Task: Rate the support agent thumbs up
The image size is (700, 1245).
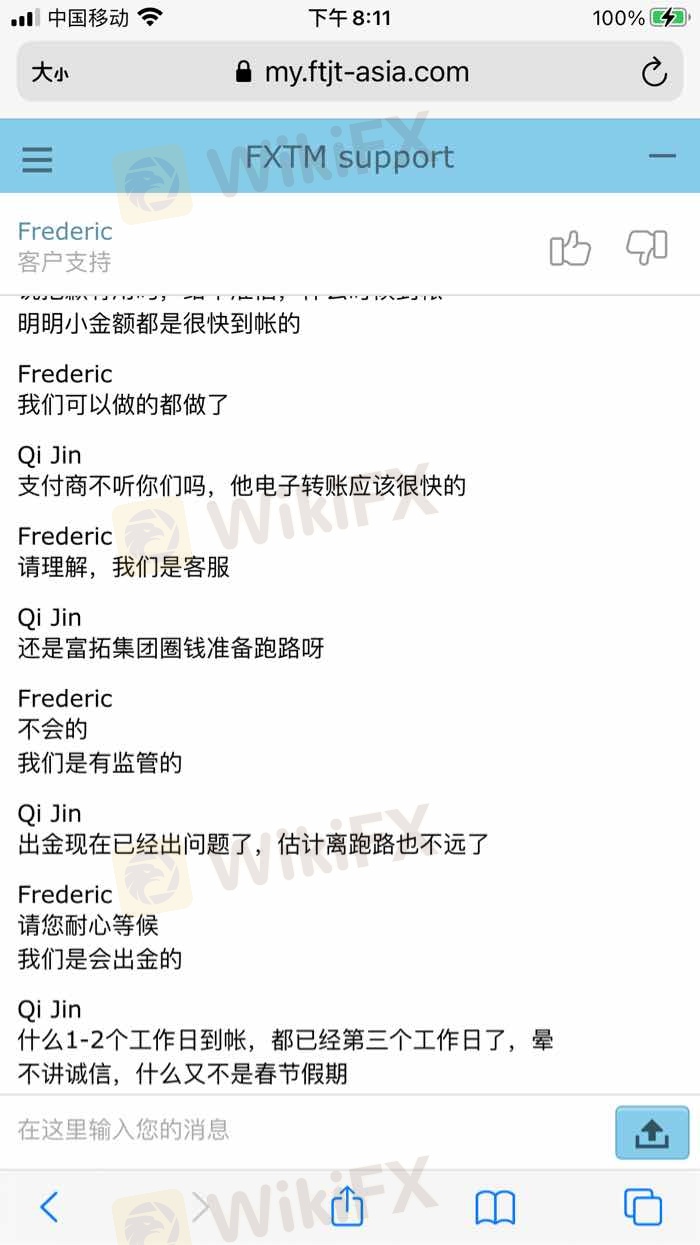Action: [570, 248]
